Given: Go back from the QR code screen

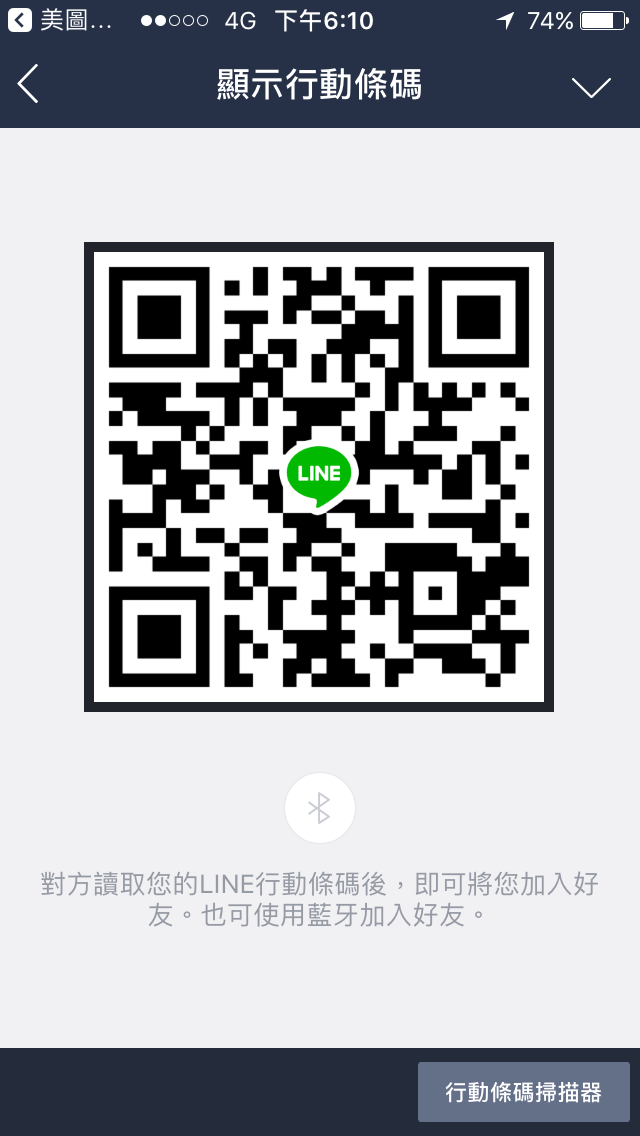Looking at the screenshot, I should pyautogui.click(x=28, y=85).
